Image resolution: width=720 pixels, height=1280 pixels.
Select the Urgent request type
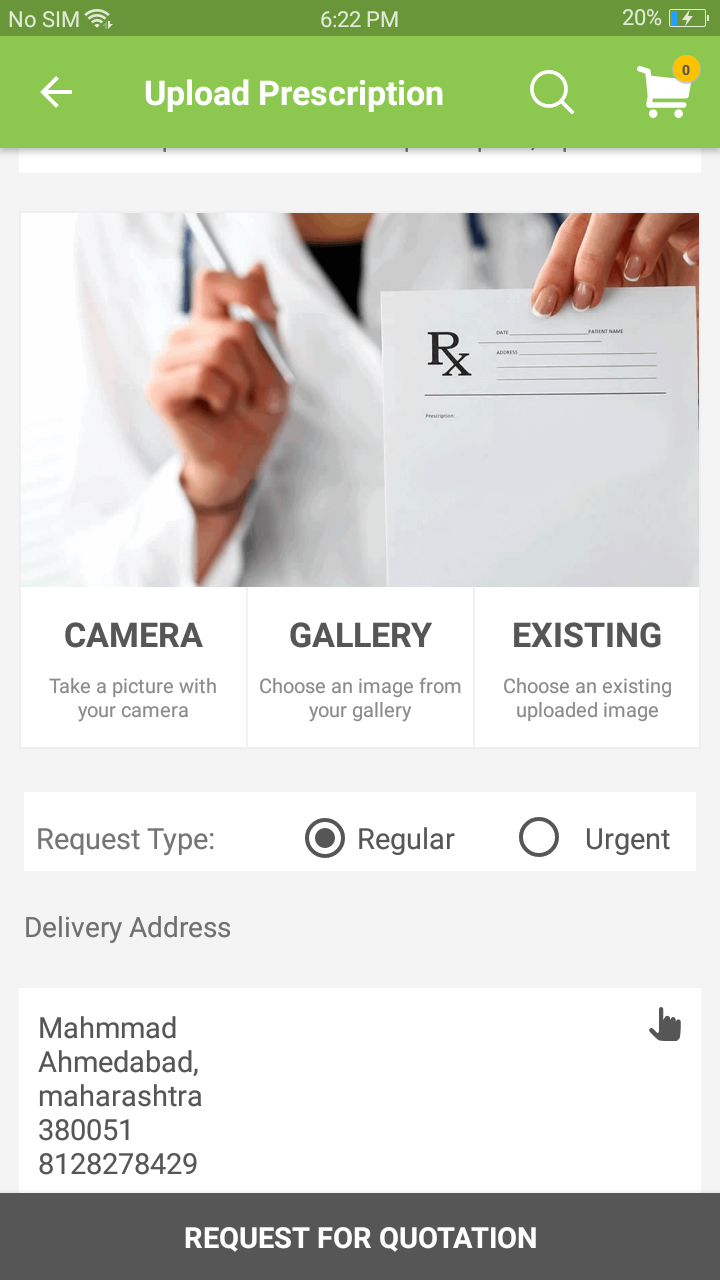pyautogui.click(x=539, y=839)
